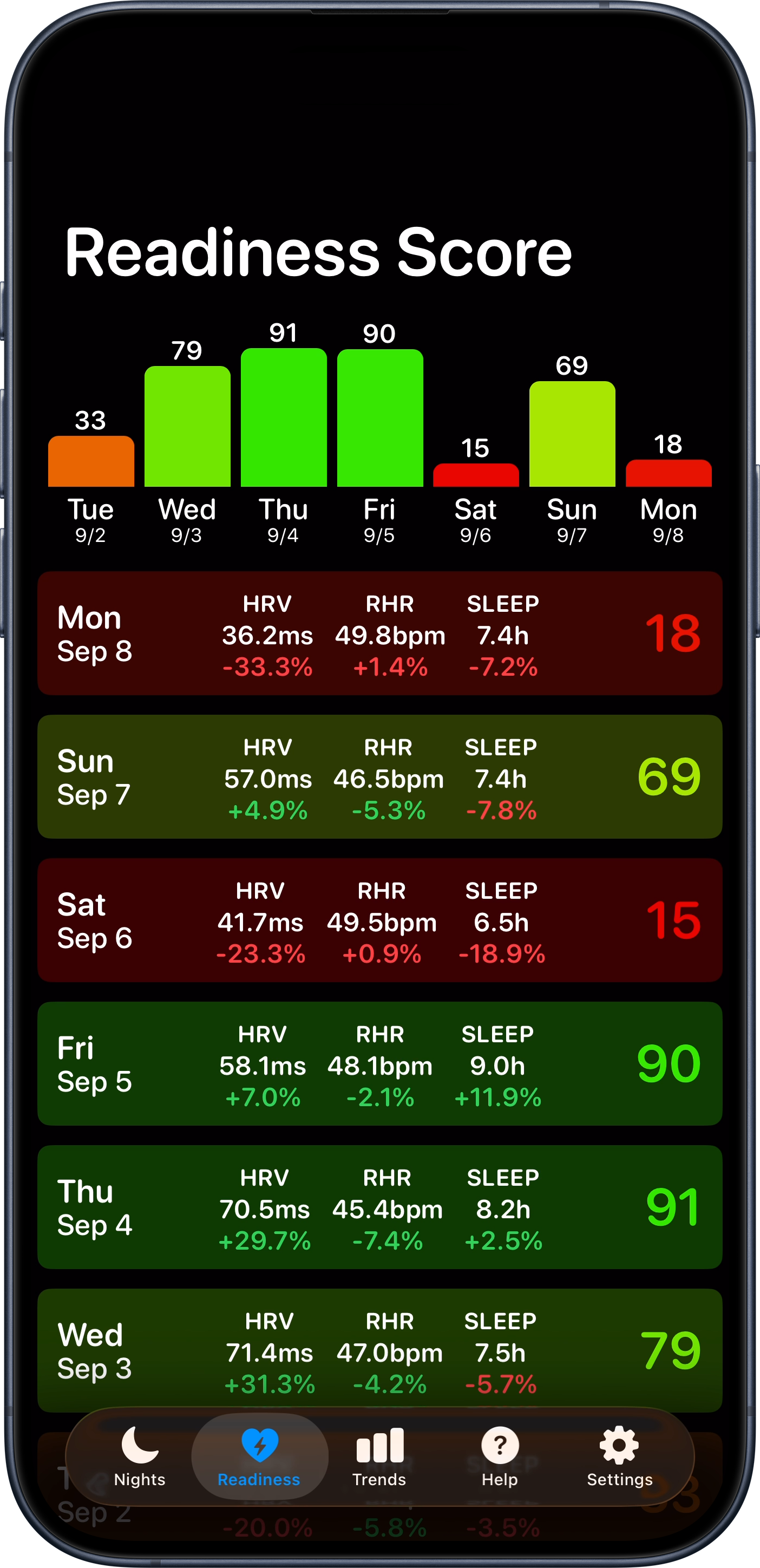
Task: Switch to the Nights tab
Action: 139,1457
